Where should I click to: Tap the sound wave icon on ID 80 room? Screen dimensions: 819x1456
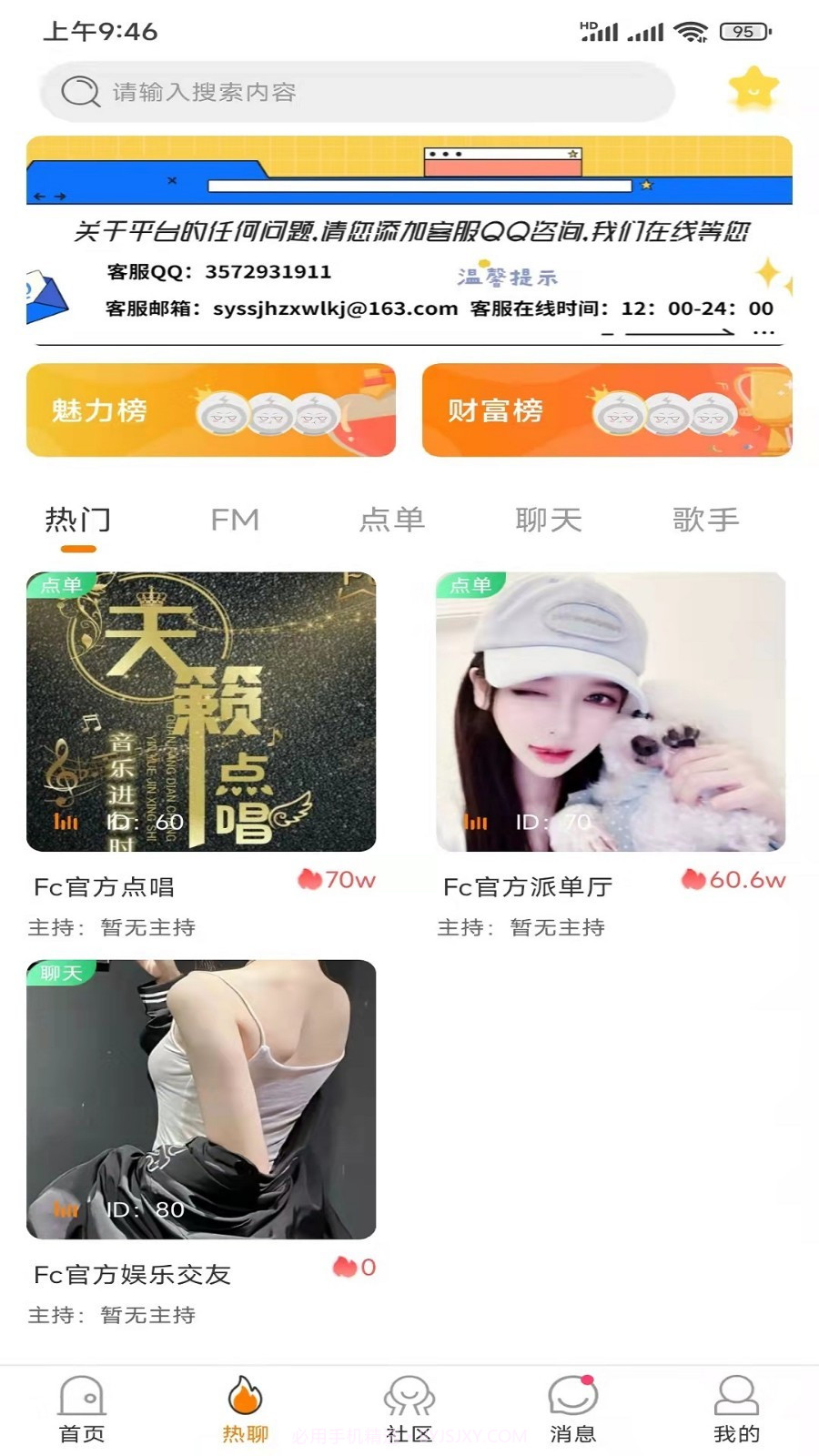[x=64, y=1211]
